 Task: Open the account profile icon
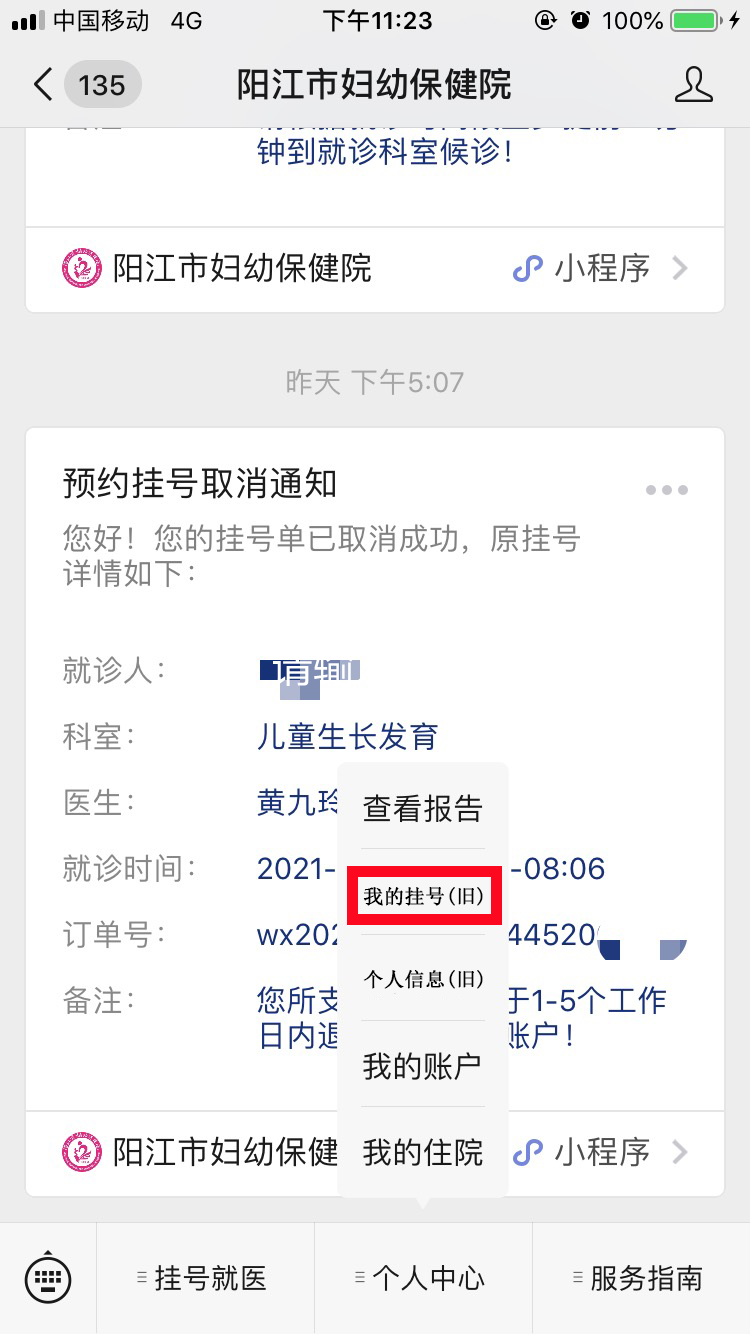pos(693,85)
